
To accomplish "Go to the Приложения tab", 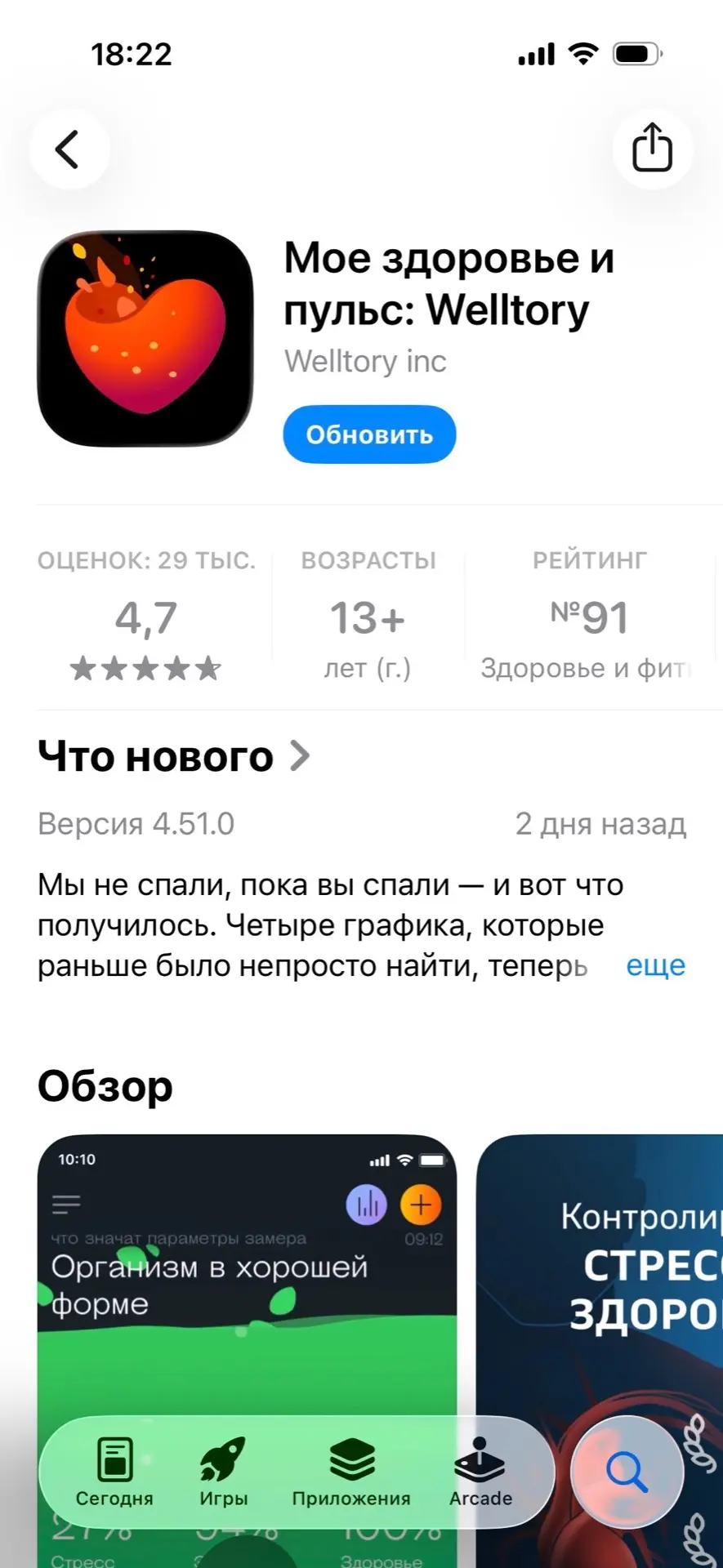I will click(x=351, y=1472).
